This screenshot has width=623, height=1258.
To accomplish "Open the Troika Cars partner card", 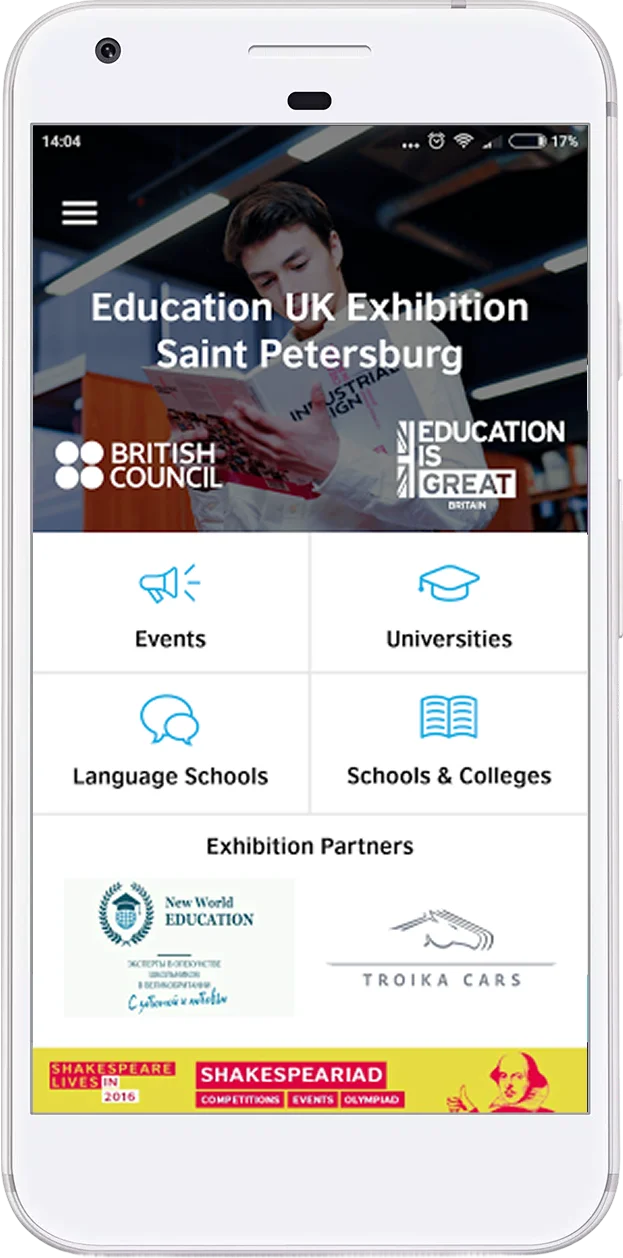I will coord(441,947).
